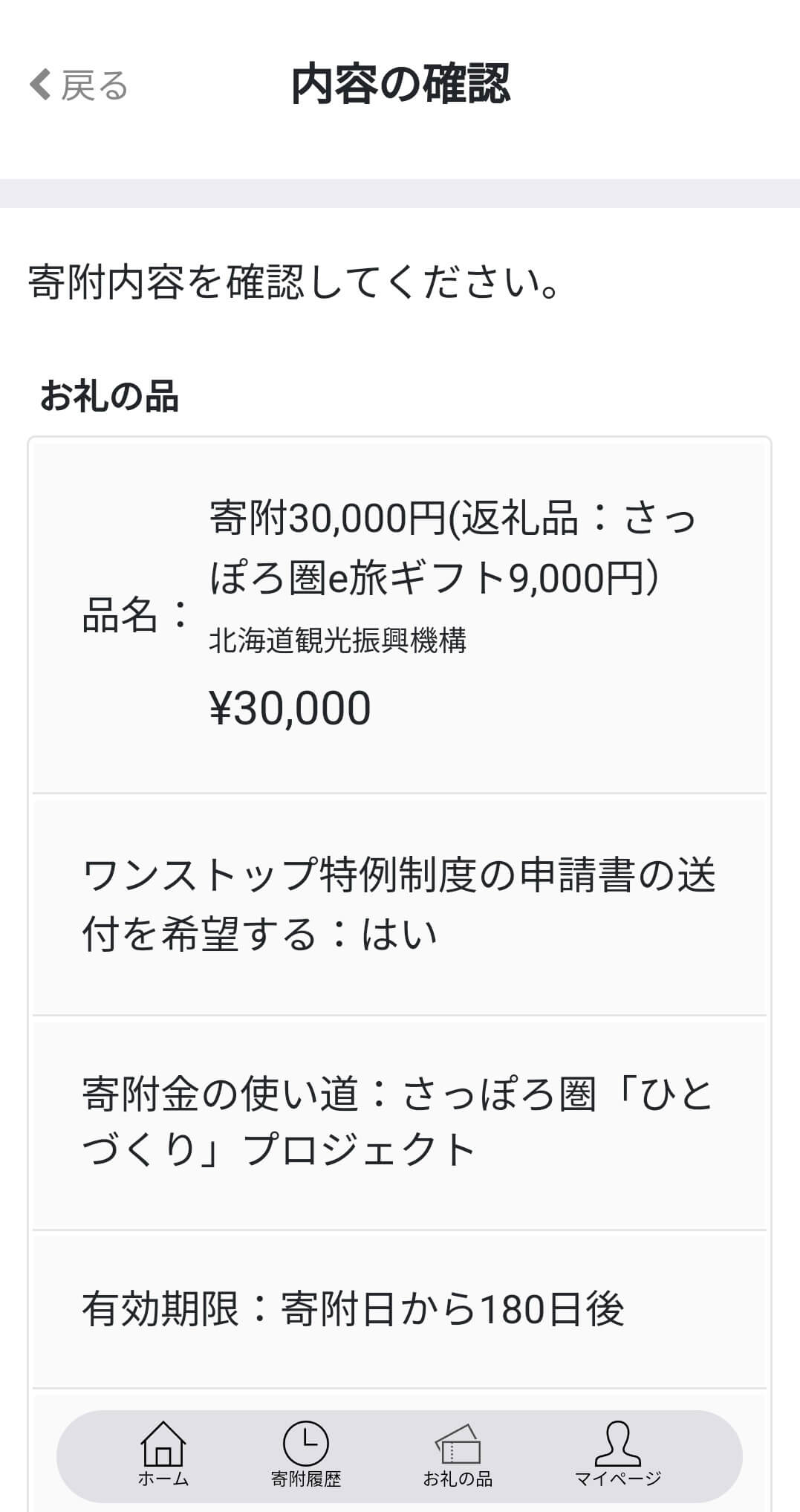Go to the マイページ tab
Image resolution: width=800 pixels, height=1512 pixels.
618,1454
